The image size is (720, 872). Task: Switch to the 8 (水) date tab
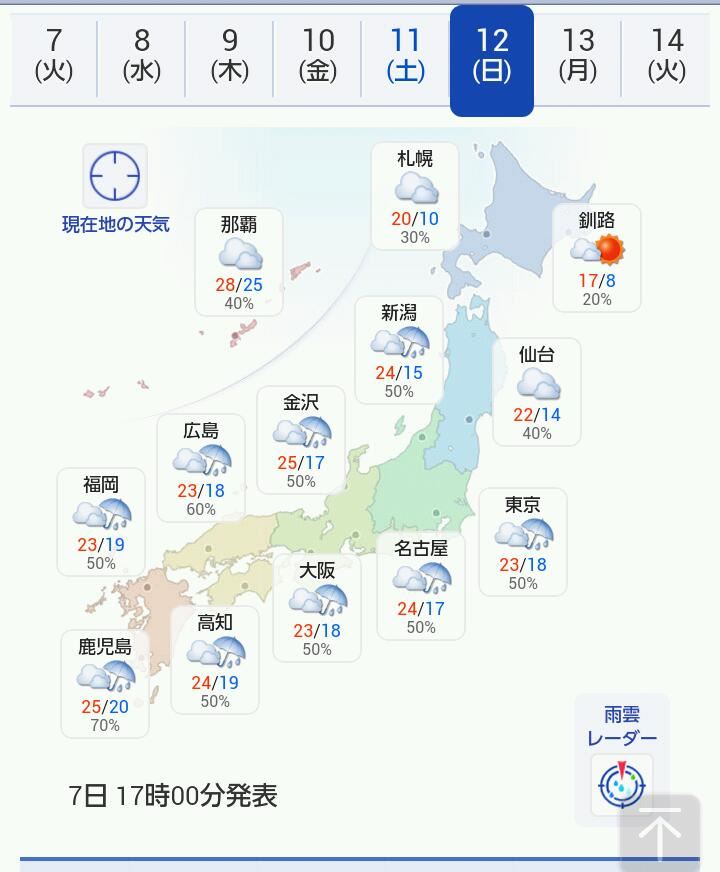(x=142, y=55)
